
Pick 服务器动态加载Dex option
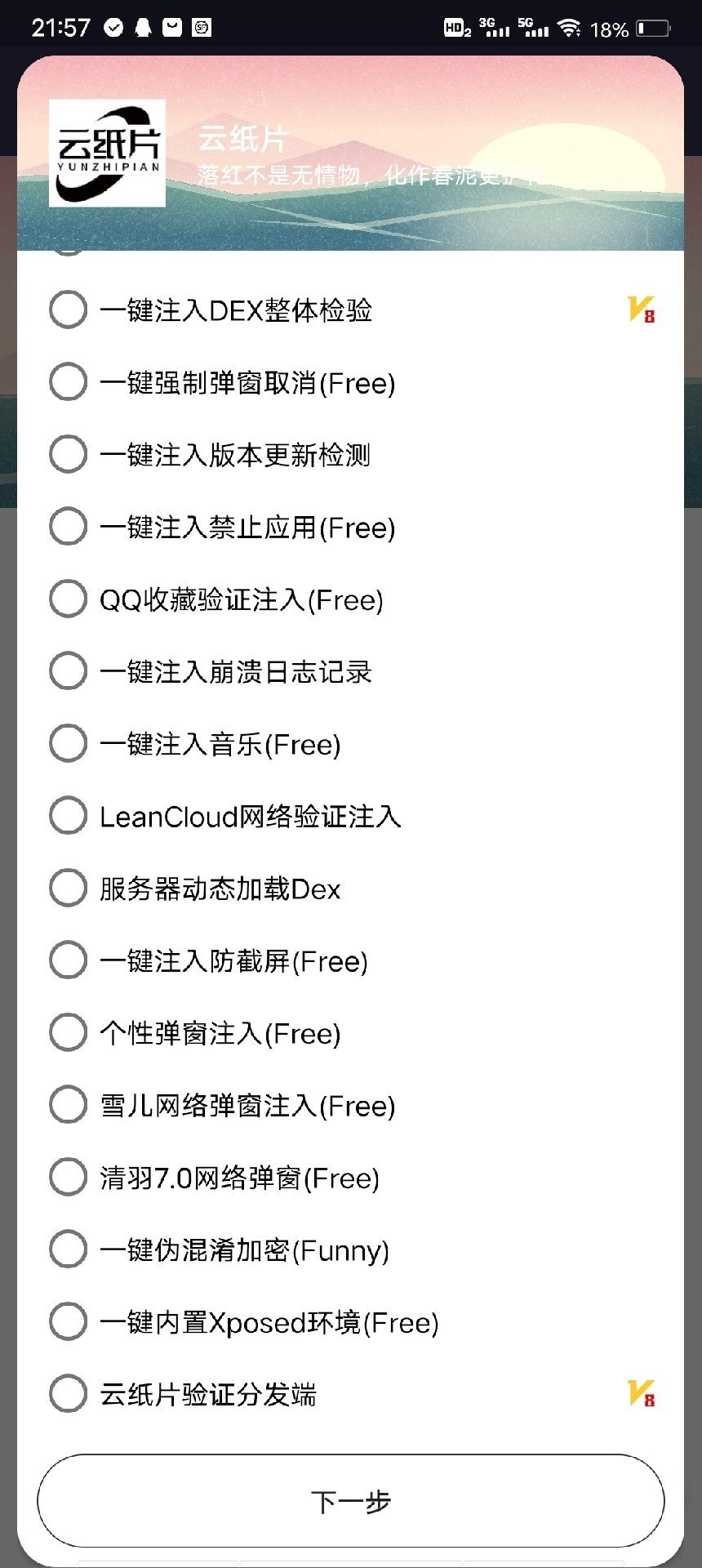point(69,889)
